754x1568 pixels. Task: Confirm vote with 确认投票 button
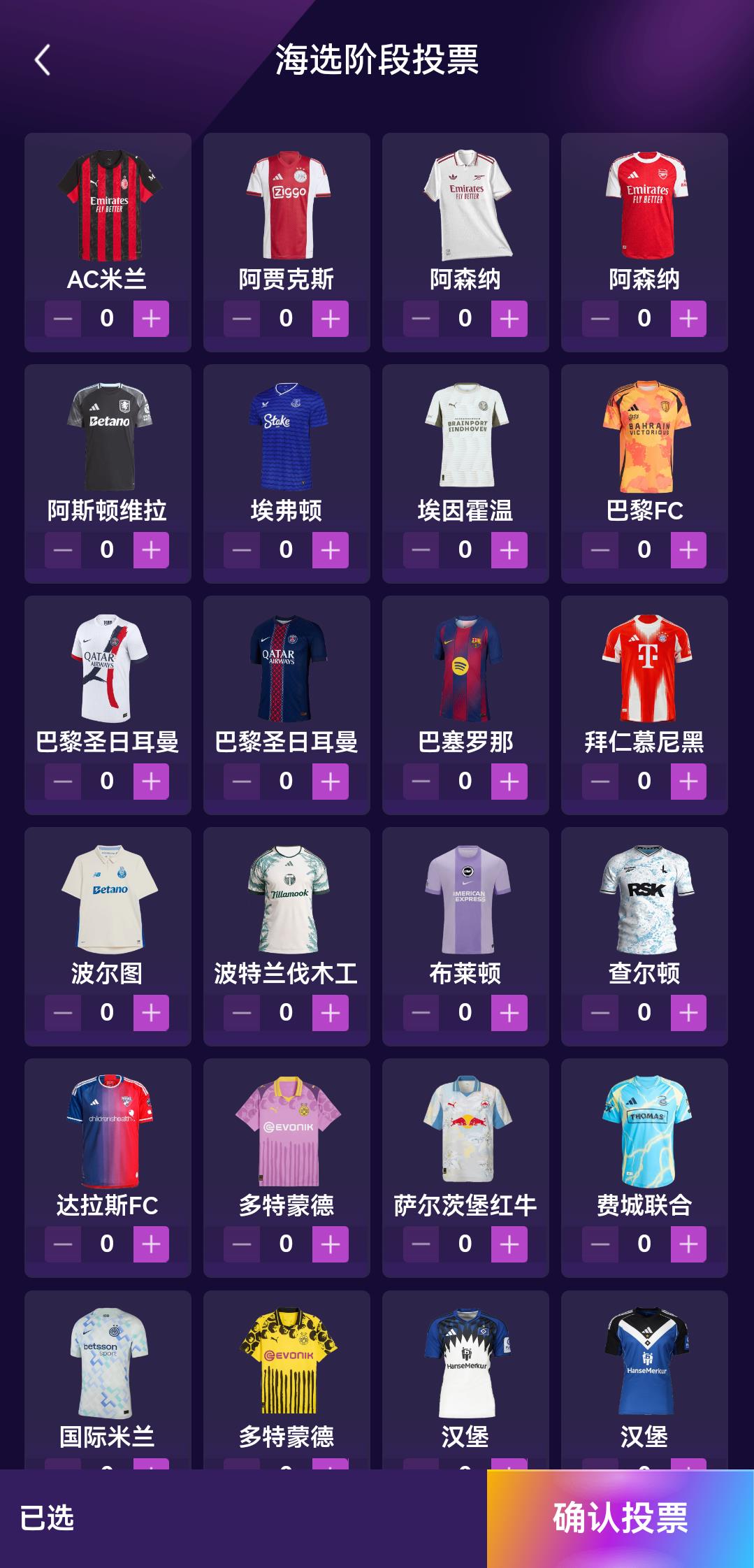[620, 1518]
